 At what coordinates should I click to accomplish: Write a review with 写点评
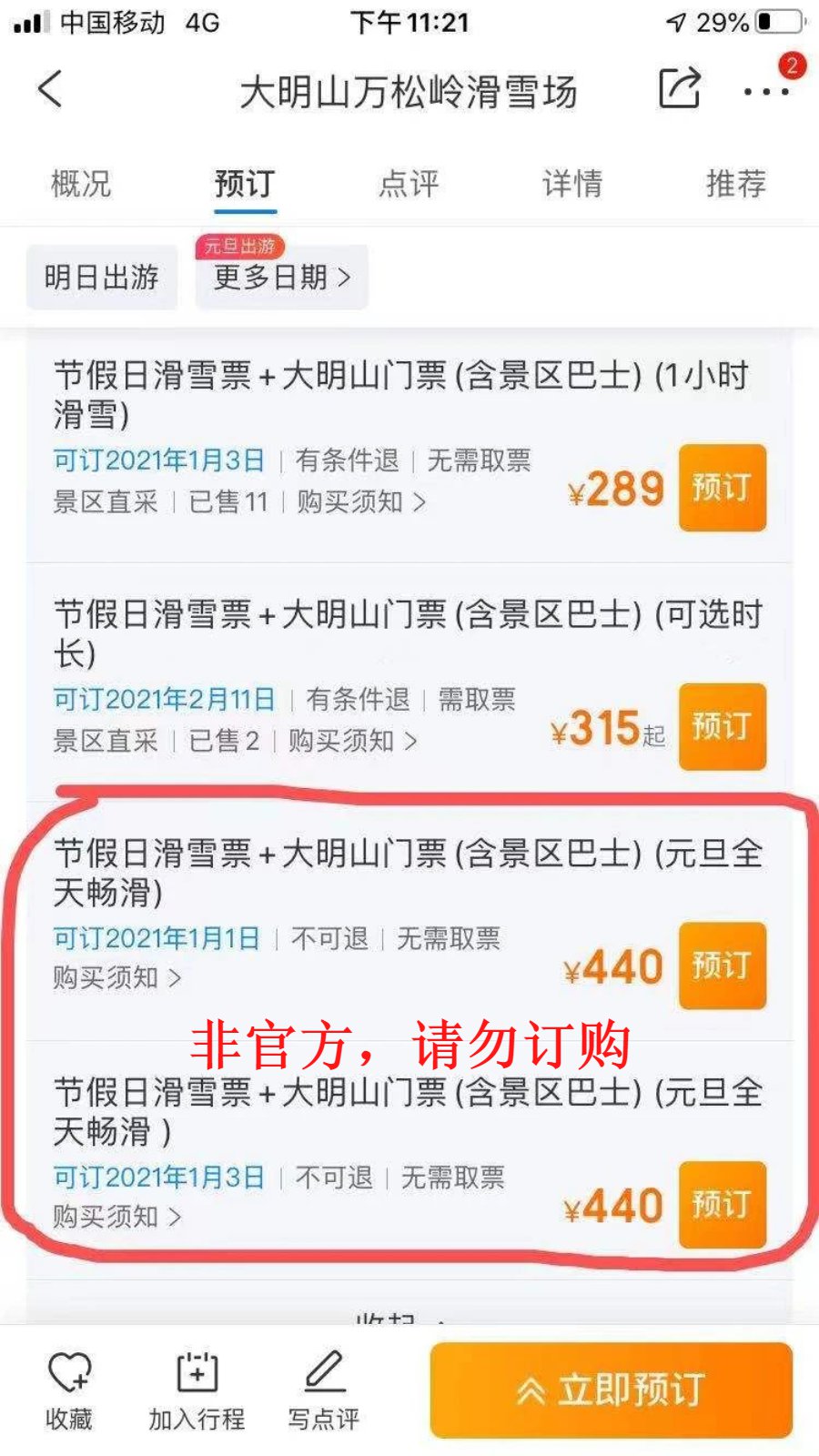[x=324, y=1390]
